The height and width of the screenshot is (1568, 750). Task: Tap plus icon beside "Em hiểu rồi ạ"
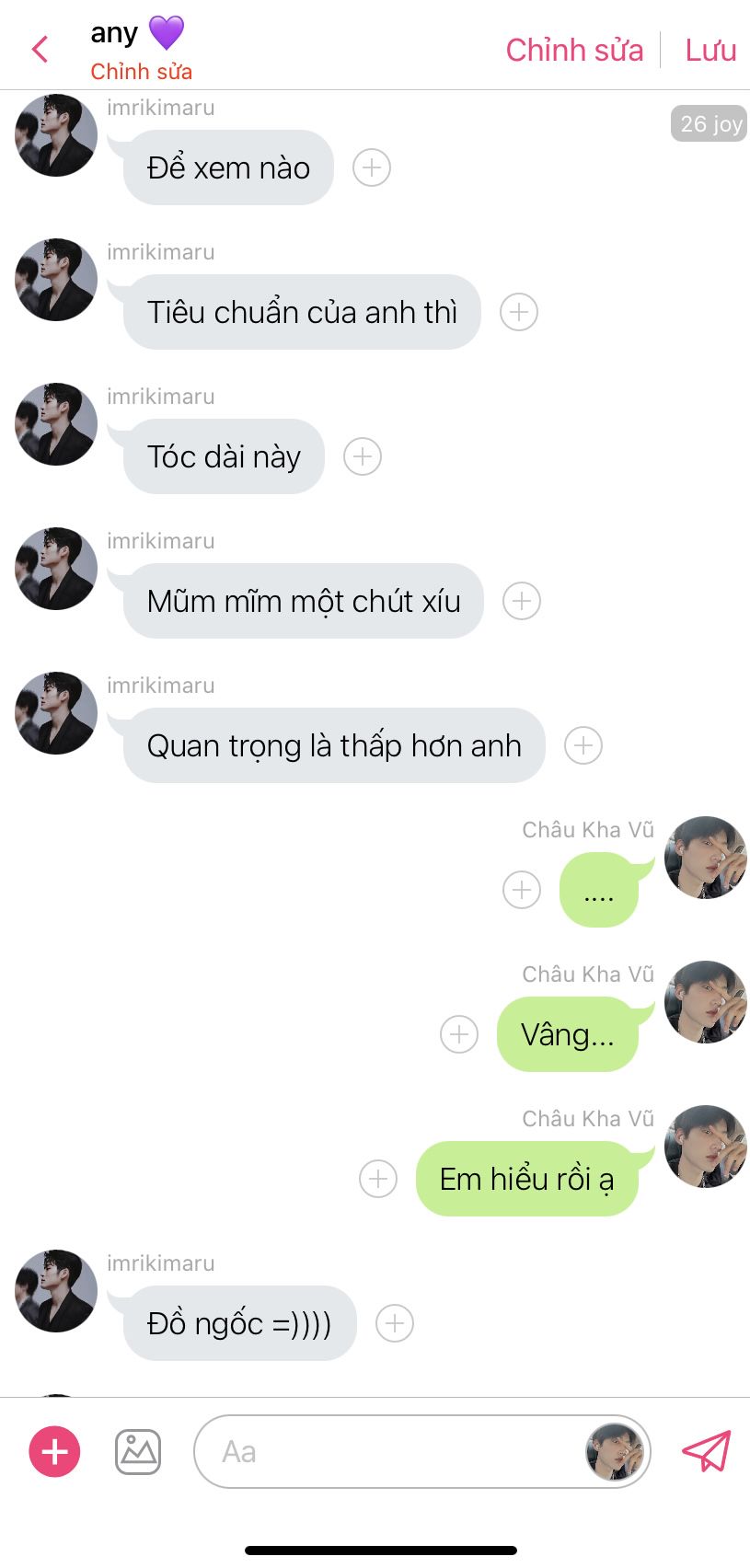[378, 1179]
